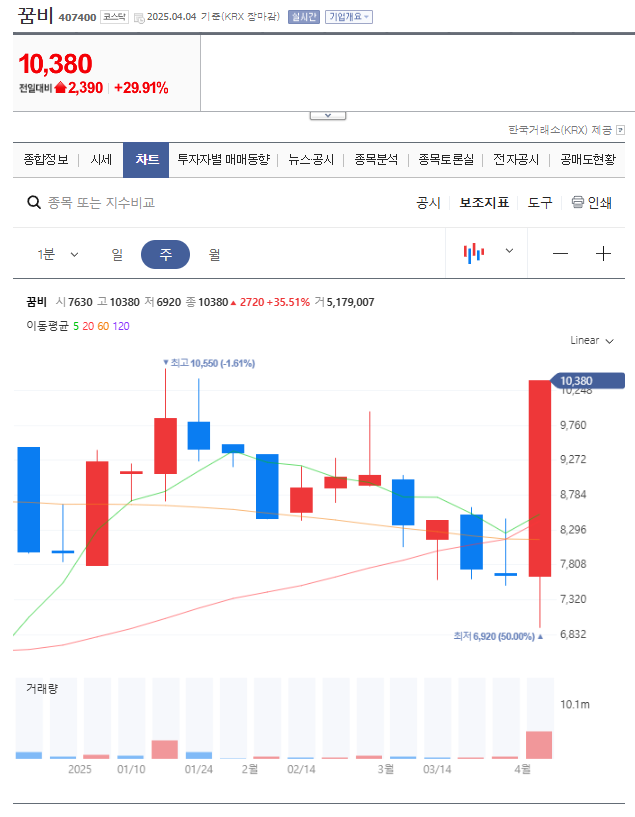Expand the Linear scale dropdown
Image resolution: width=635 pixels, height=817 pixels.
(x=591, y=340)
